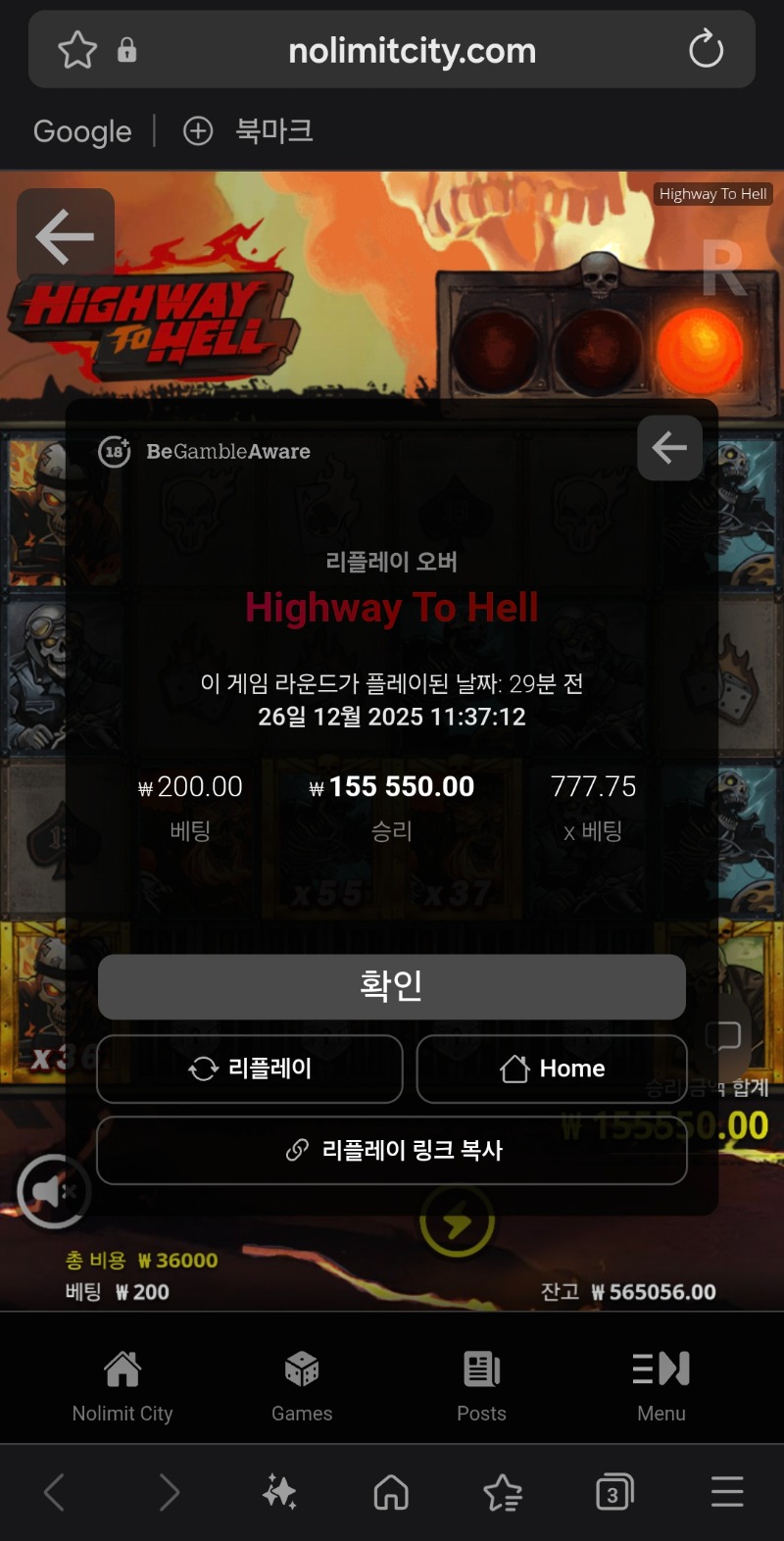The width and height of the screenshot is (784, 1541).
Task: Watch the replay again via 리플레이
Action: 250,1069
